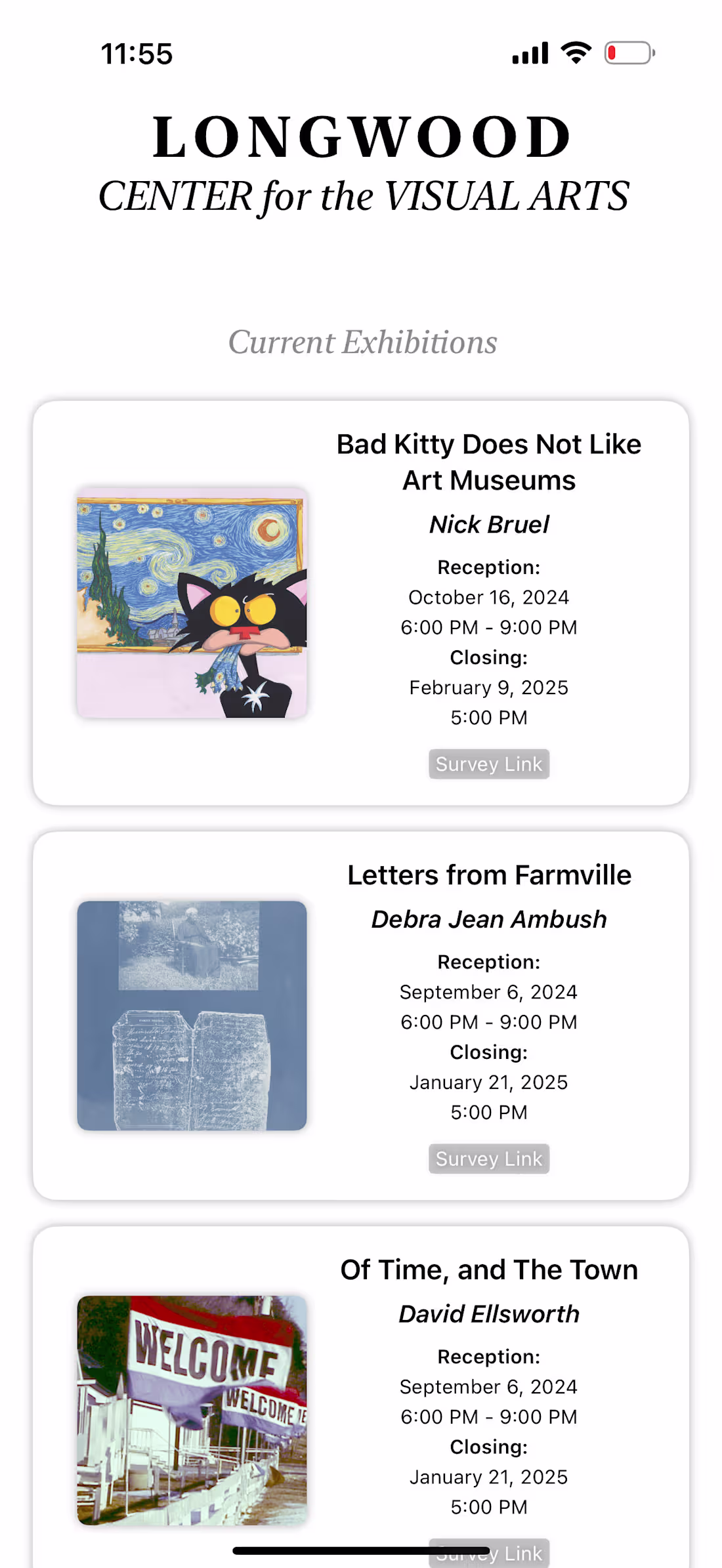Open the Bad Kitty Does Not Like Art Museums card
Image resolution: width=722 pixels, height=1568 pixels.
361,603
